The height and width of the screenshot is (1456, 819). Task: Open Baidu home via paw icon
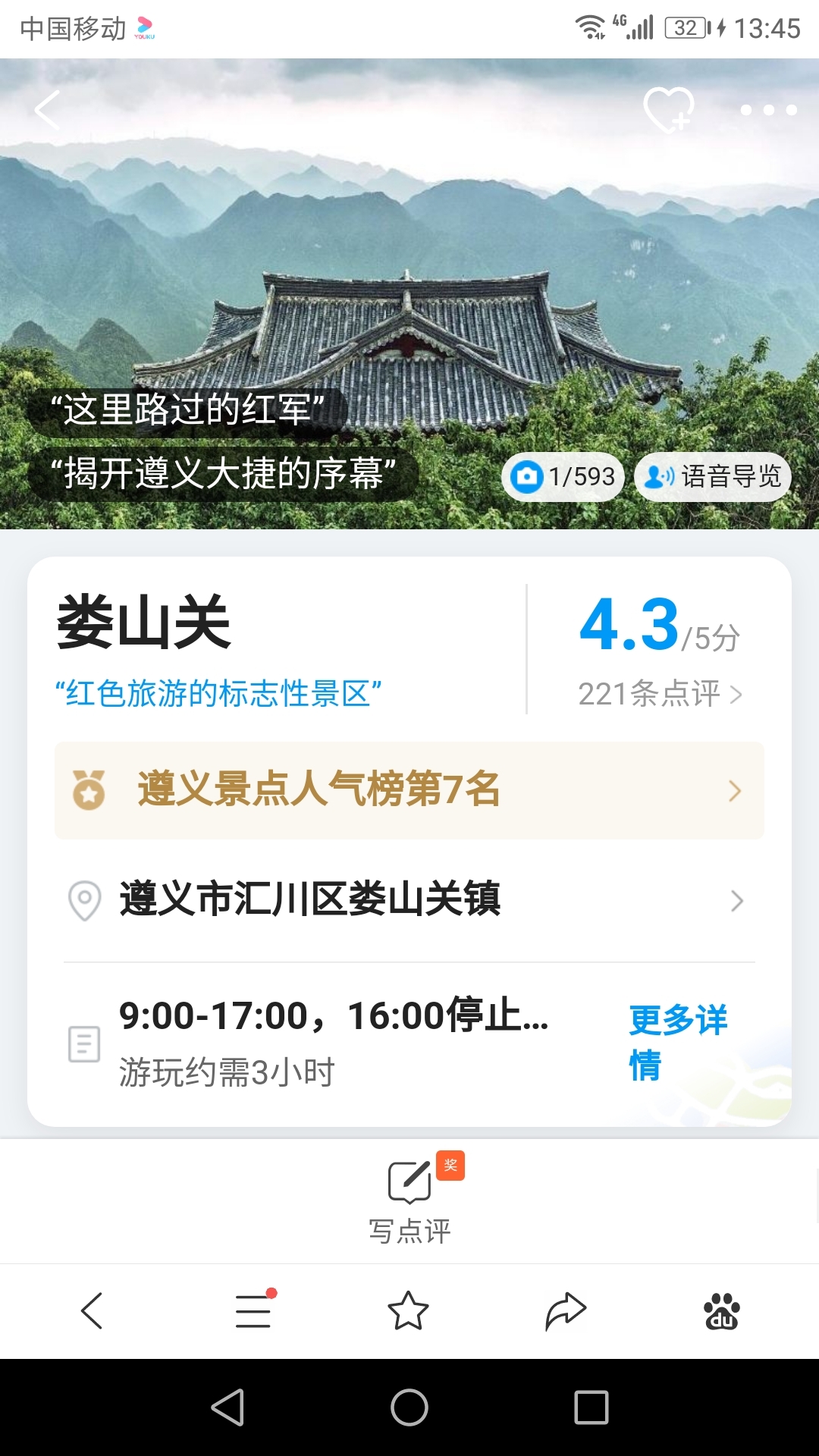722,1310
